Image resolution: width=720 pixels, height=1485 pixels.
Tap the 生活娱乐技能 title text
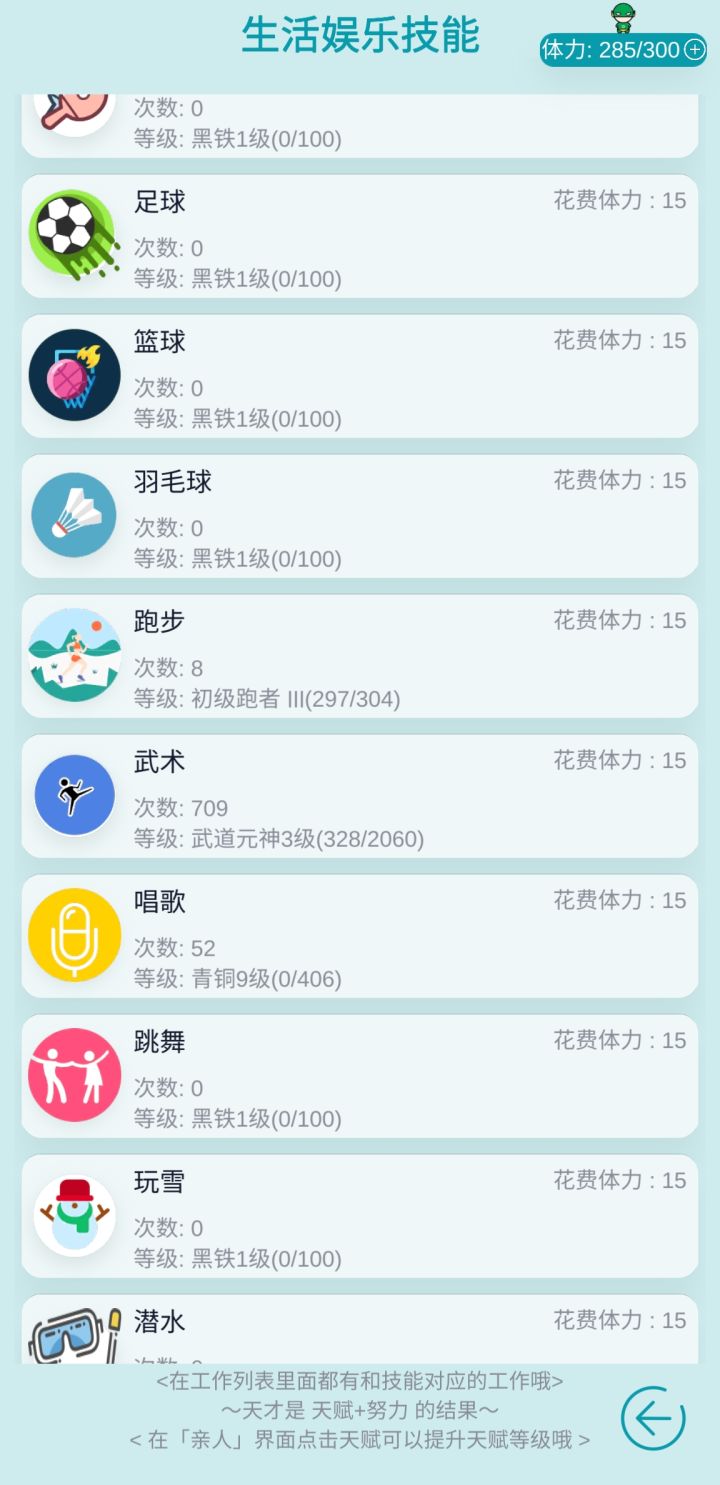coord(360,34)
